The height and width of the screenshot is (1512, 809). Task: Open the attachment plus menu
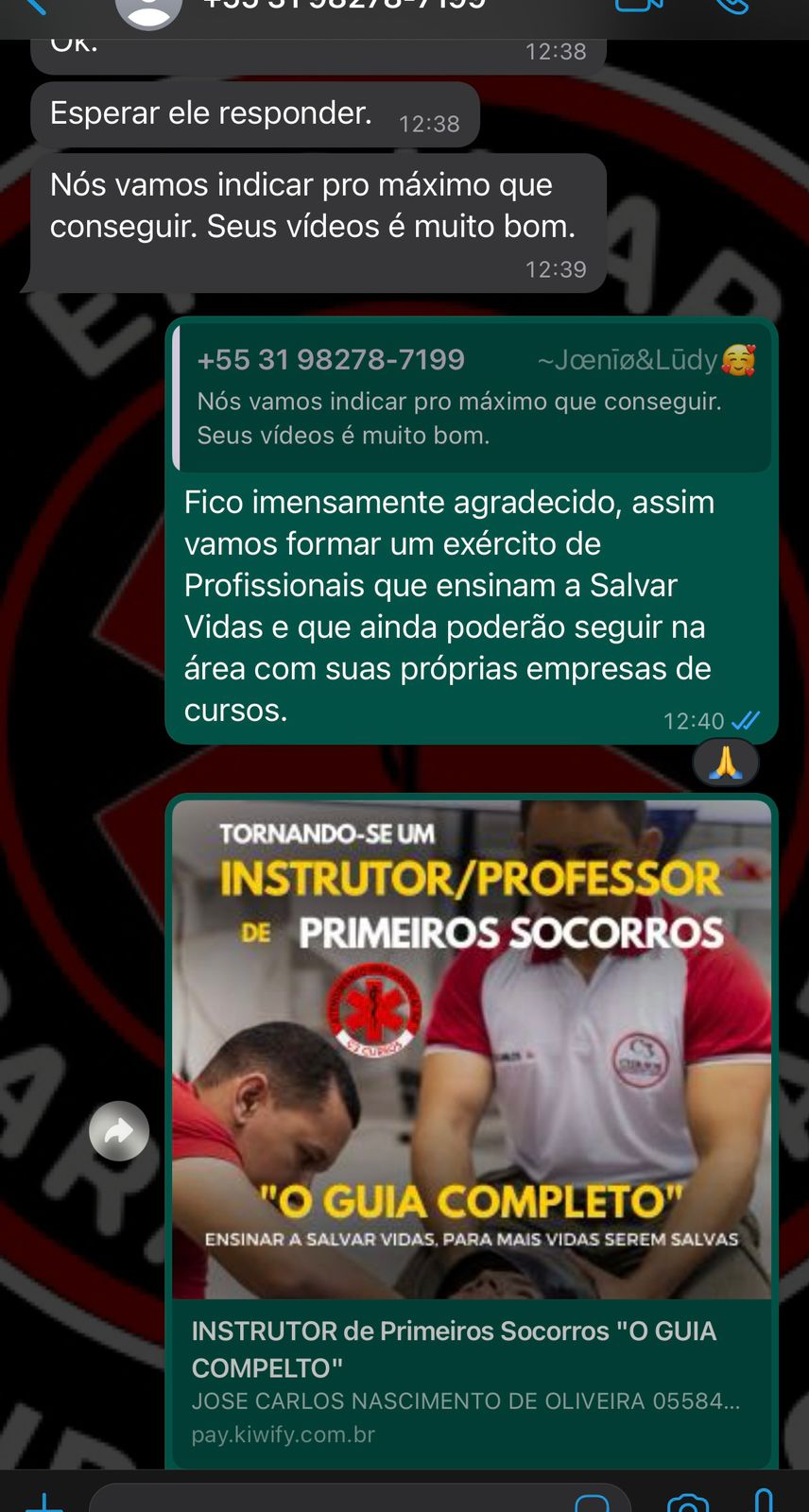click(x=43, y=1501)
